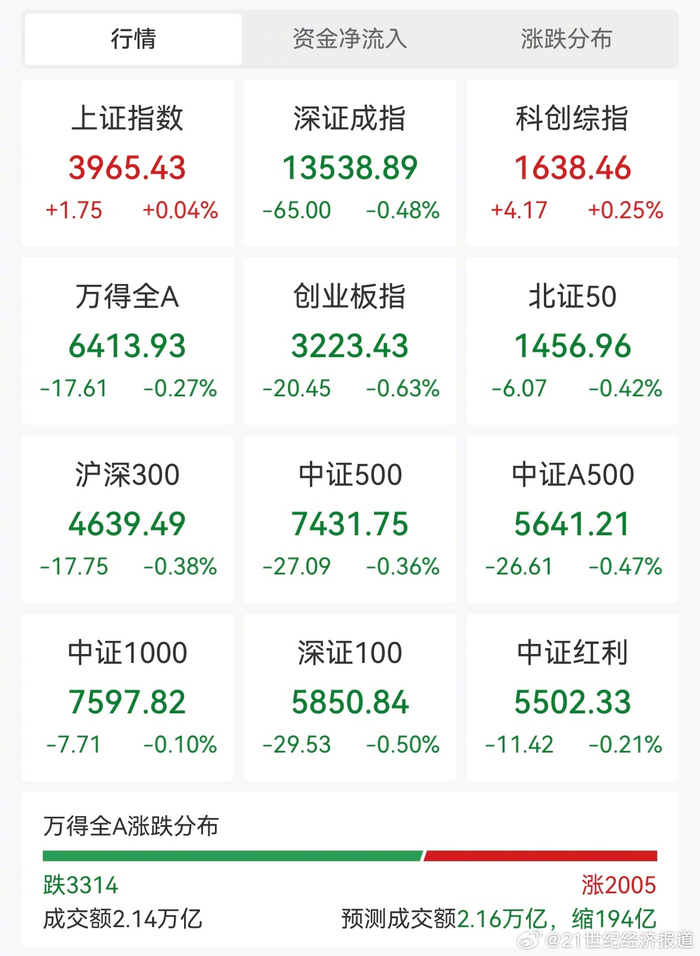Open the 上证指数 index card
The height and width of the screenshot is (956, 700).
point(127,164)
